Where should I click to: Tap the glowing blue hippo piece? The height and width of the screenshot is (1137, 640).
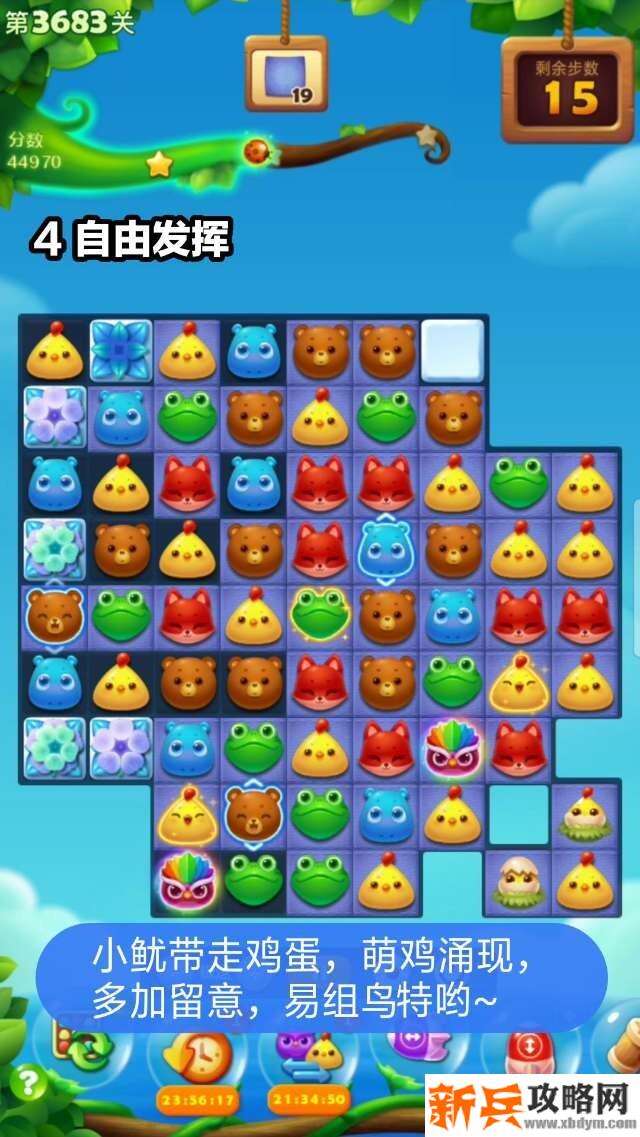386,547
